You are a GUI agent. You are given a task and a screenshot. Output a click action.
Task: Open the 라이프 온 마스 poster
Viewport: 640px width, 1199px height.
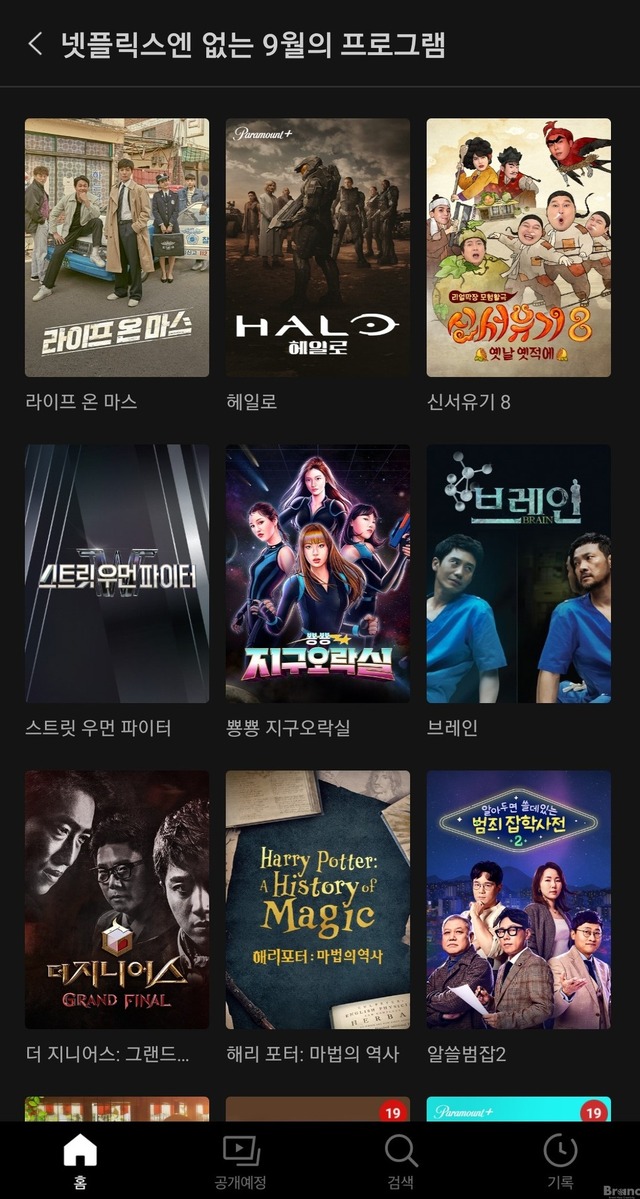click(117, 247)
